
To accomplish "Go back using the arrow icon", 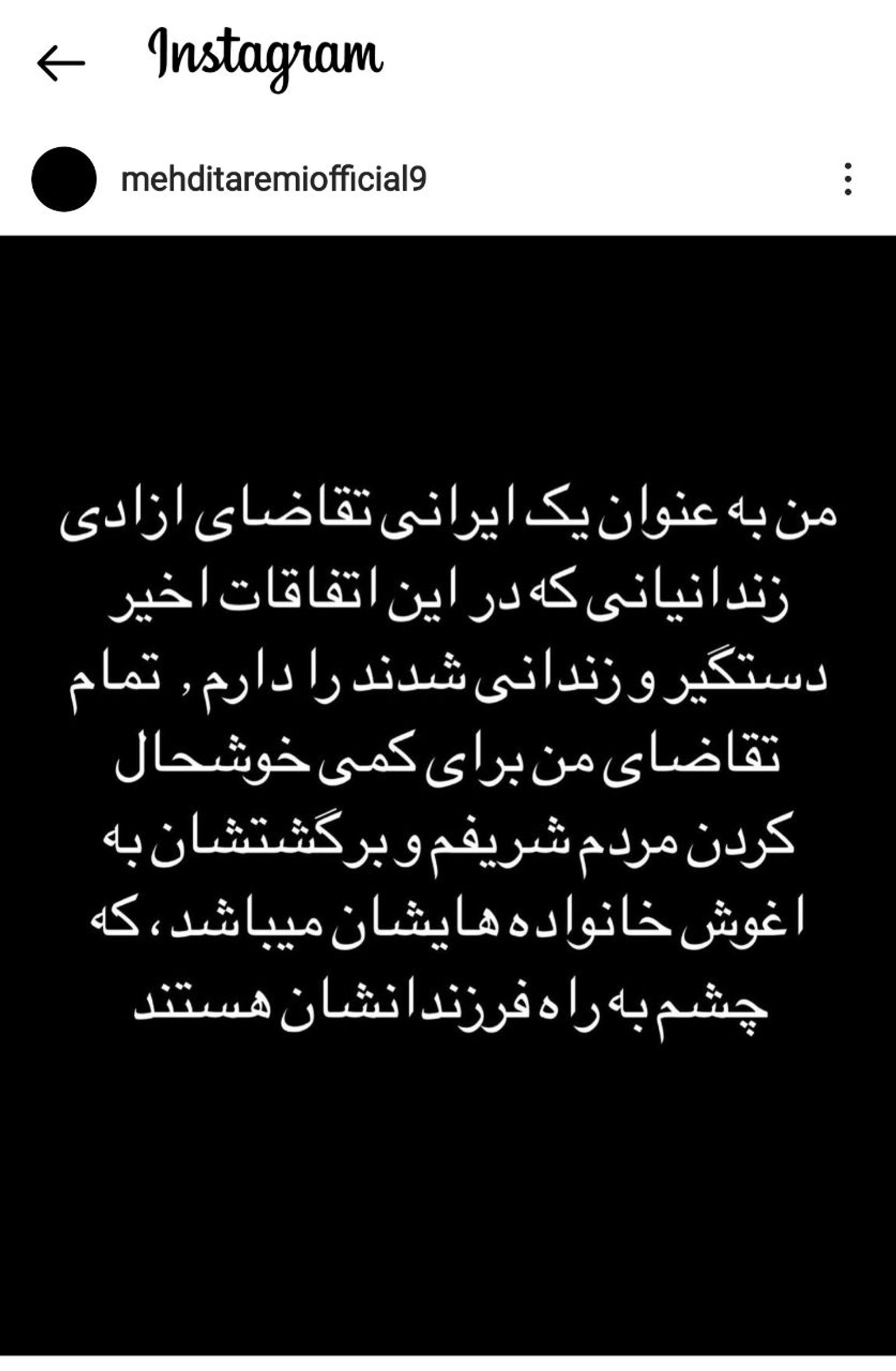I will coord(60,62).
